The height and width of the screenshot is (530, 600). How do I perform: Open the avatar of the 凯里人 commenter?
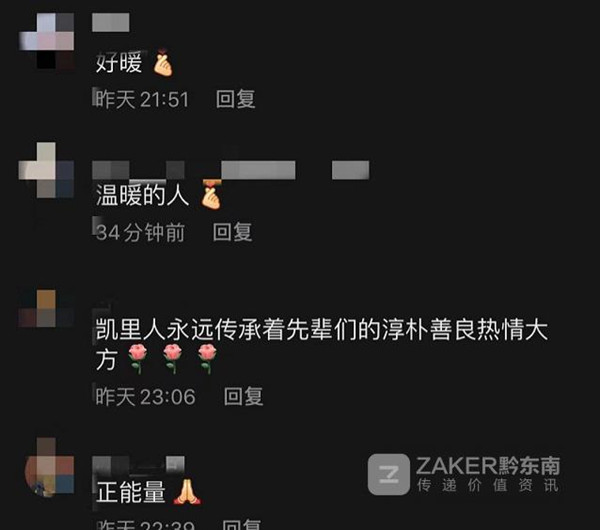click(45, 312)
